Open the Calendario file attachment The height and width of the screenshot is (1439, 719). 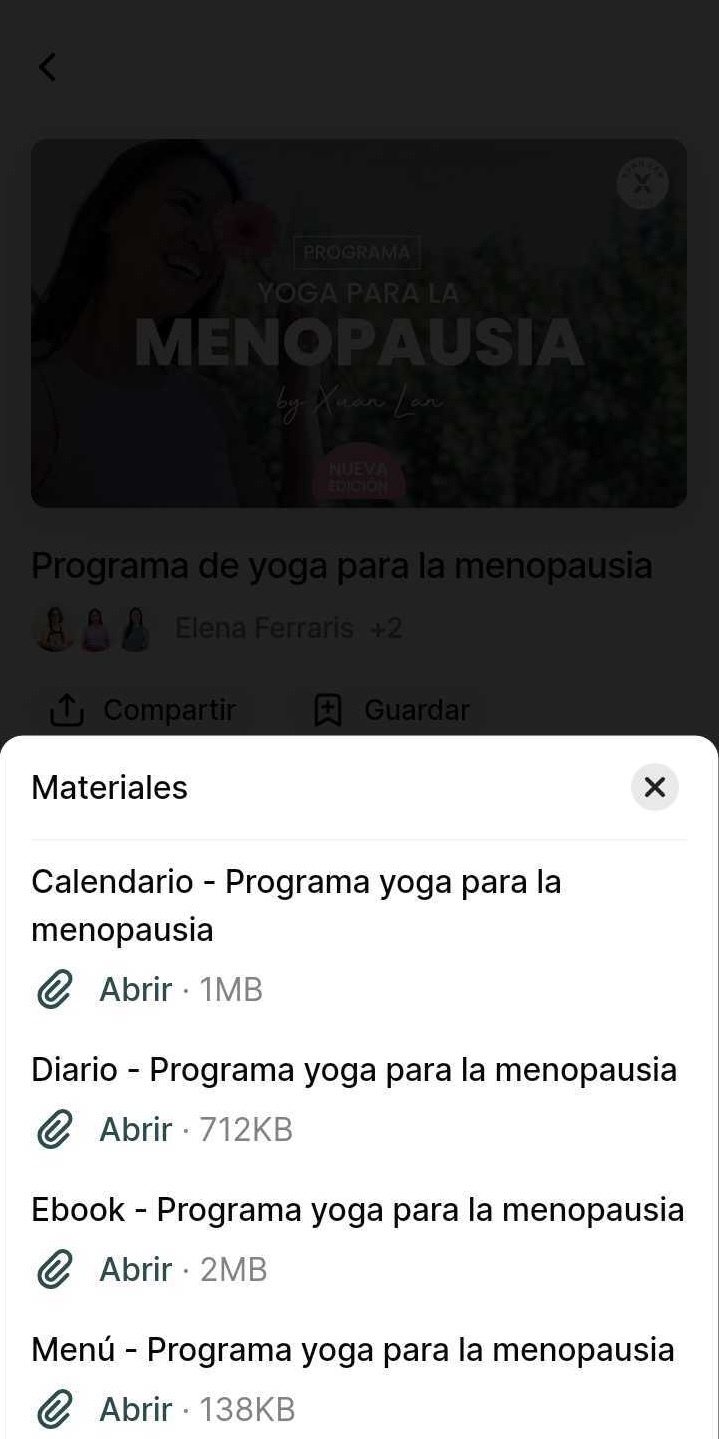click(135, 990)
